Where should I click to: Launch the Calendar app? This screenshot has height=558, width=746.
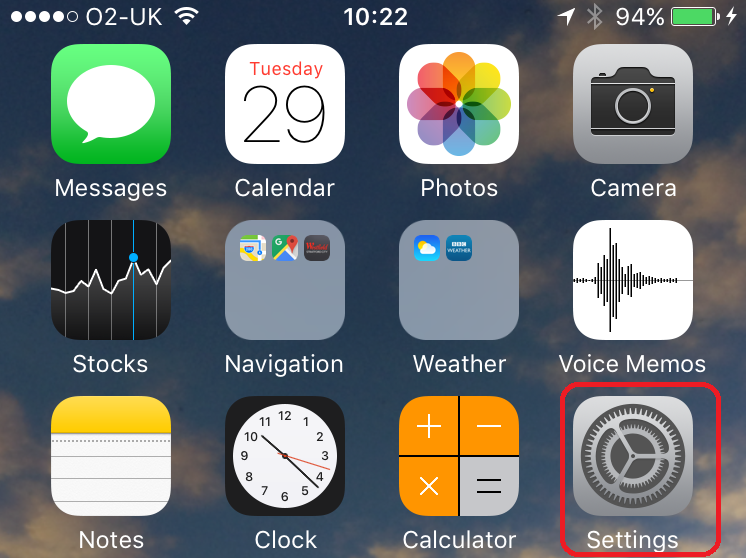click(x=285, y=104)
